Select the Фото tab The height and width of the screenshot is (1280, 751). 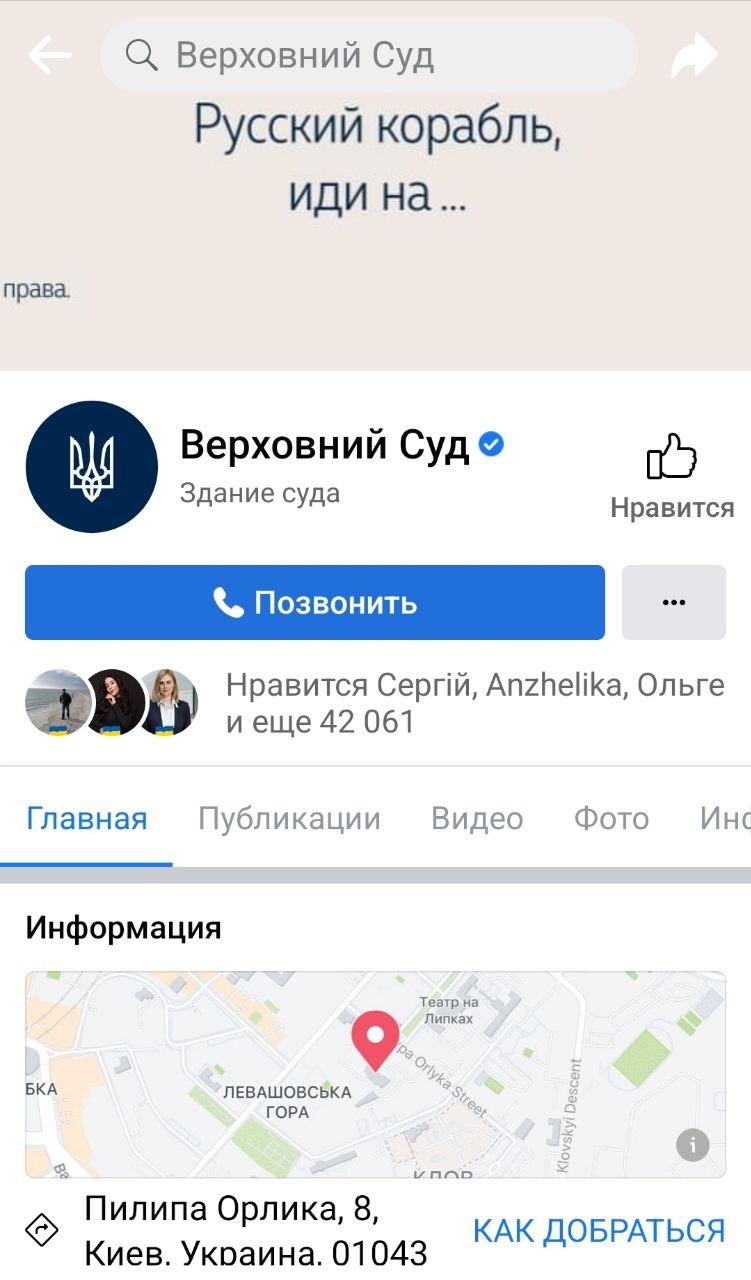click(x=611, y=818)
